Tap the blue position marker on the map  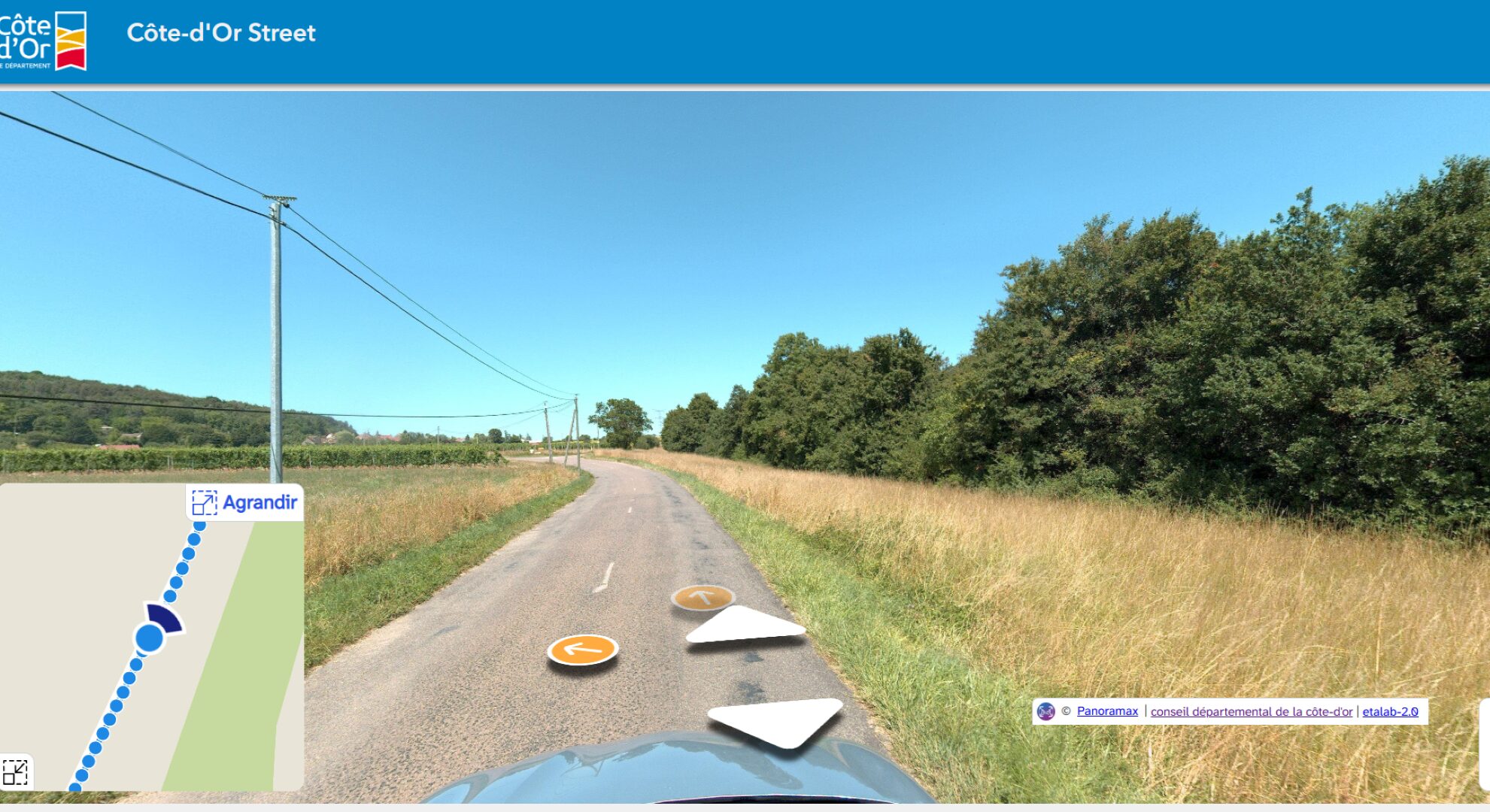149,638
